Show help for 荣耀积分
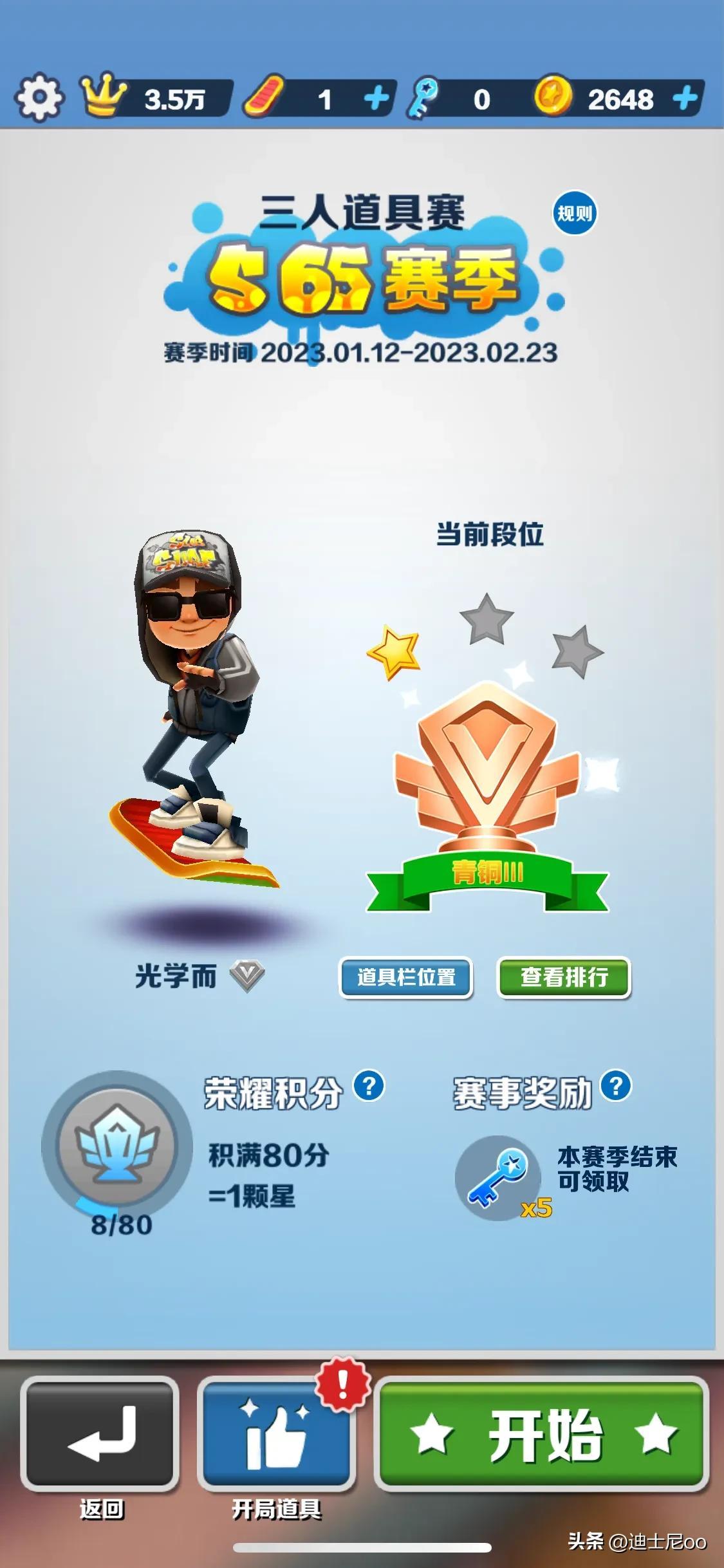Image resolution: width=724 pixels, height=1568 pixels. [369, 1087]
